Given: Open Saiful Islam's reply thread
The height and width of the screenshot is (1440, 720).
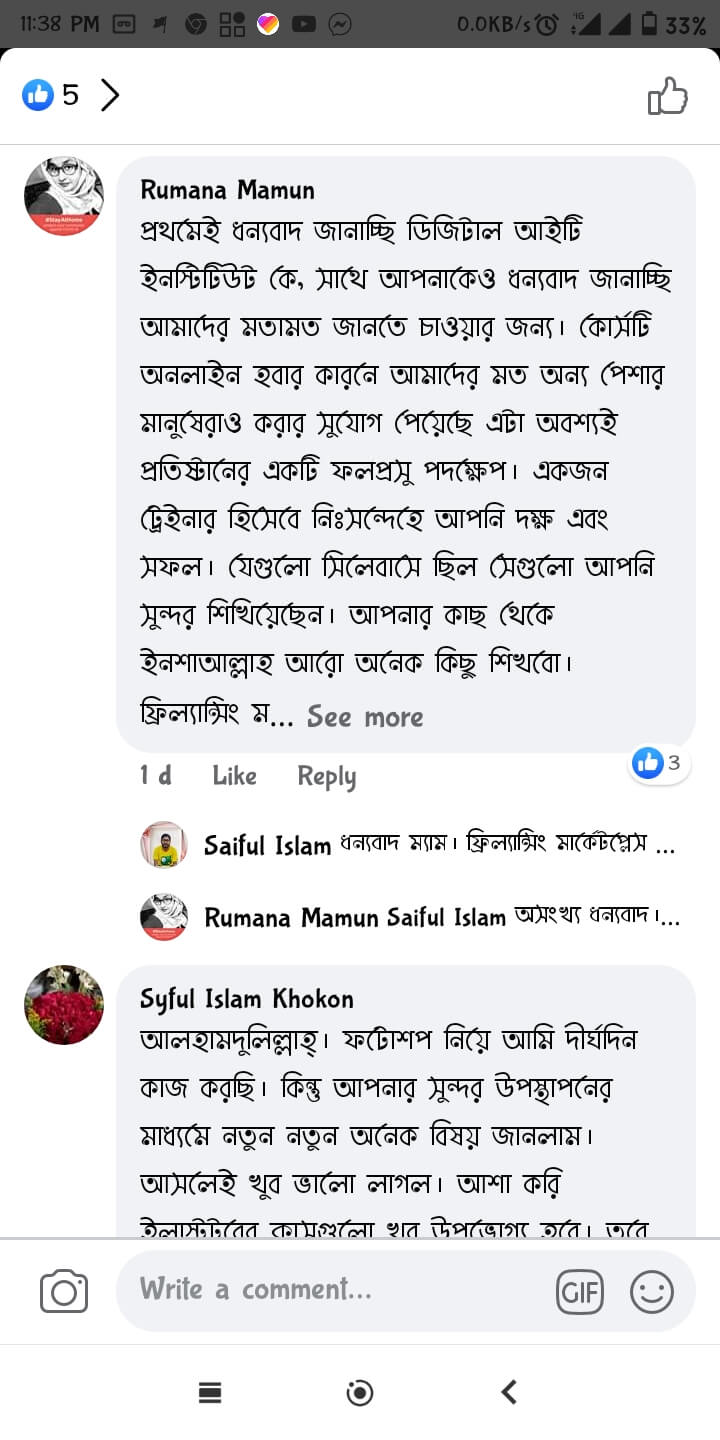Looking at the screenshot, I should [438, 845].
